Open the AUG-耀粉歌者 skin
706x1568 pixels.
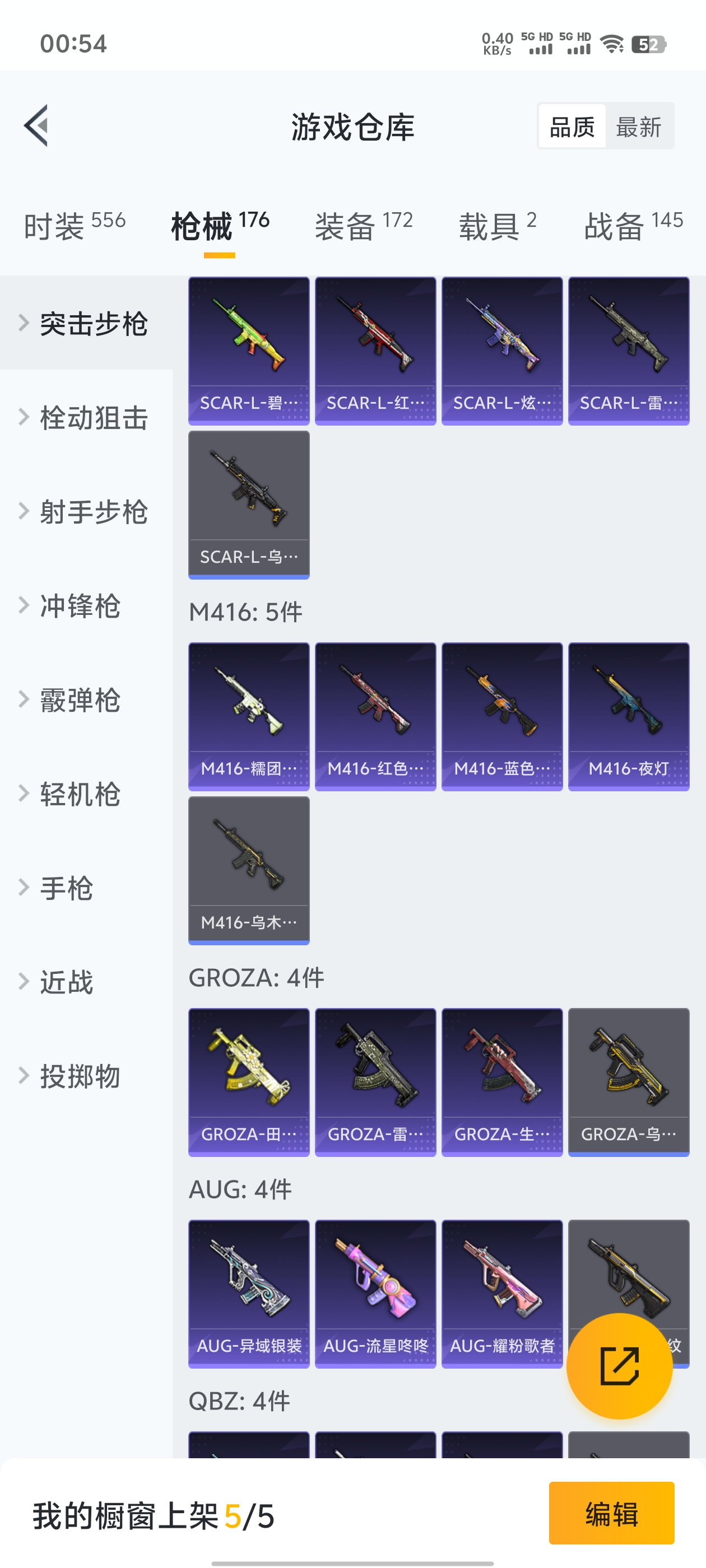click(x=502, y=1294)
